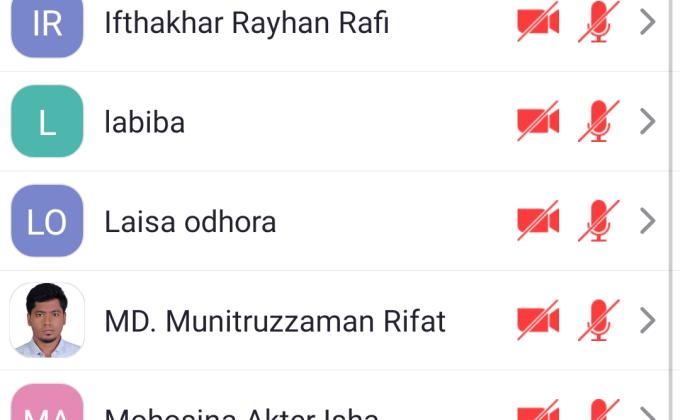The width and height of the screenshot is (680, 420).
Task: Expand the chevron next to Laisa odhora
Action: tap(648, 221)
